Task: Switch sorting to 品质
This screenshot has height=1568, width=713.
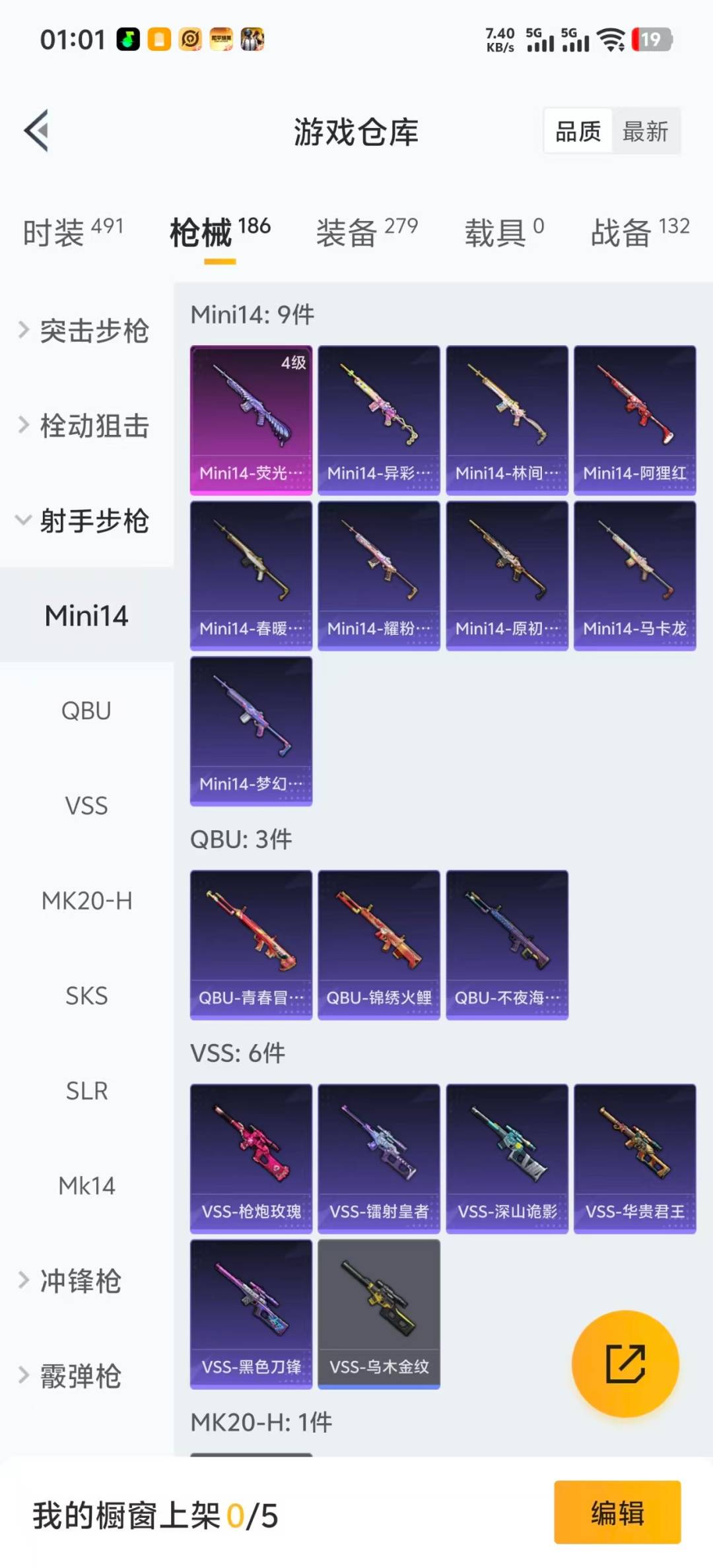Action: click(x=576, y=131)
